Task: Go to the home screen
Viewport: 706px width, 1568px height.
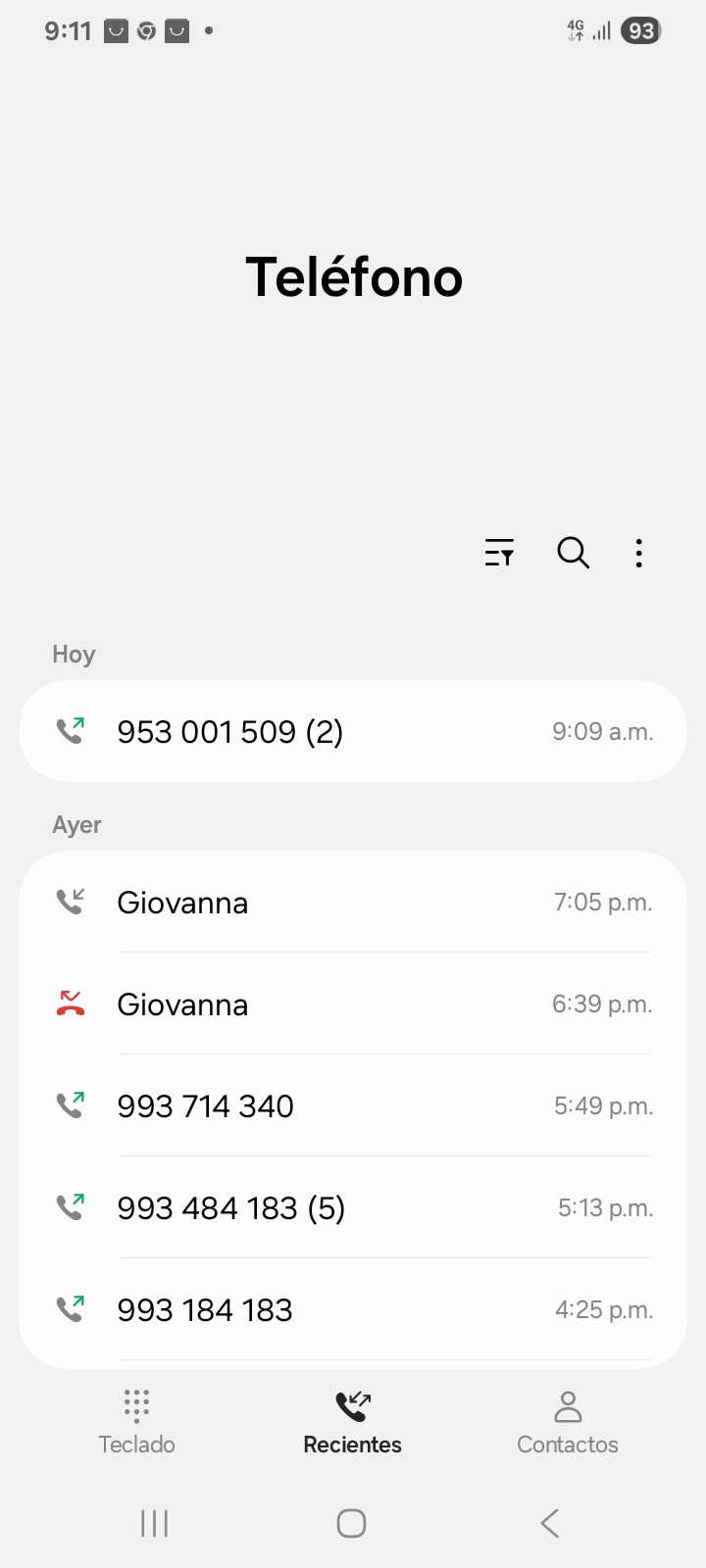Action: click(x=351, y=1523)
